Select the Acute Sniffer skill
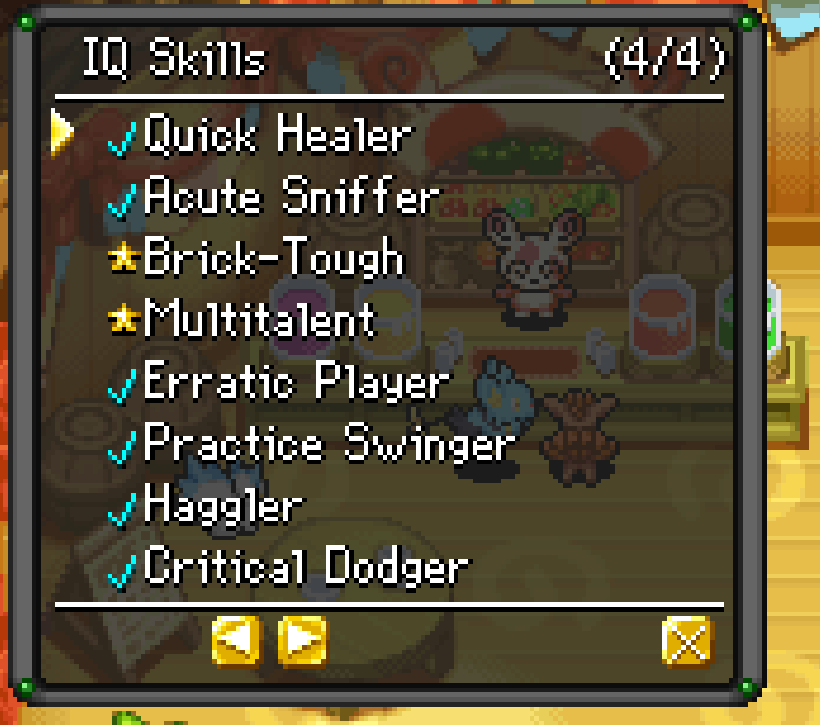The height and width of the screenshot is (725, 820). [x=291, y=197]
